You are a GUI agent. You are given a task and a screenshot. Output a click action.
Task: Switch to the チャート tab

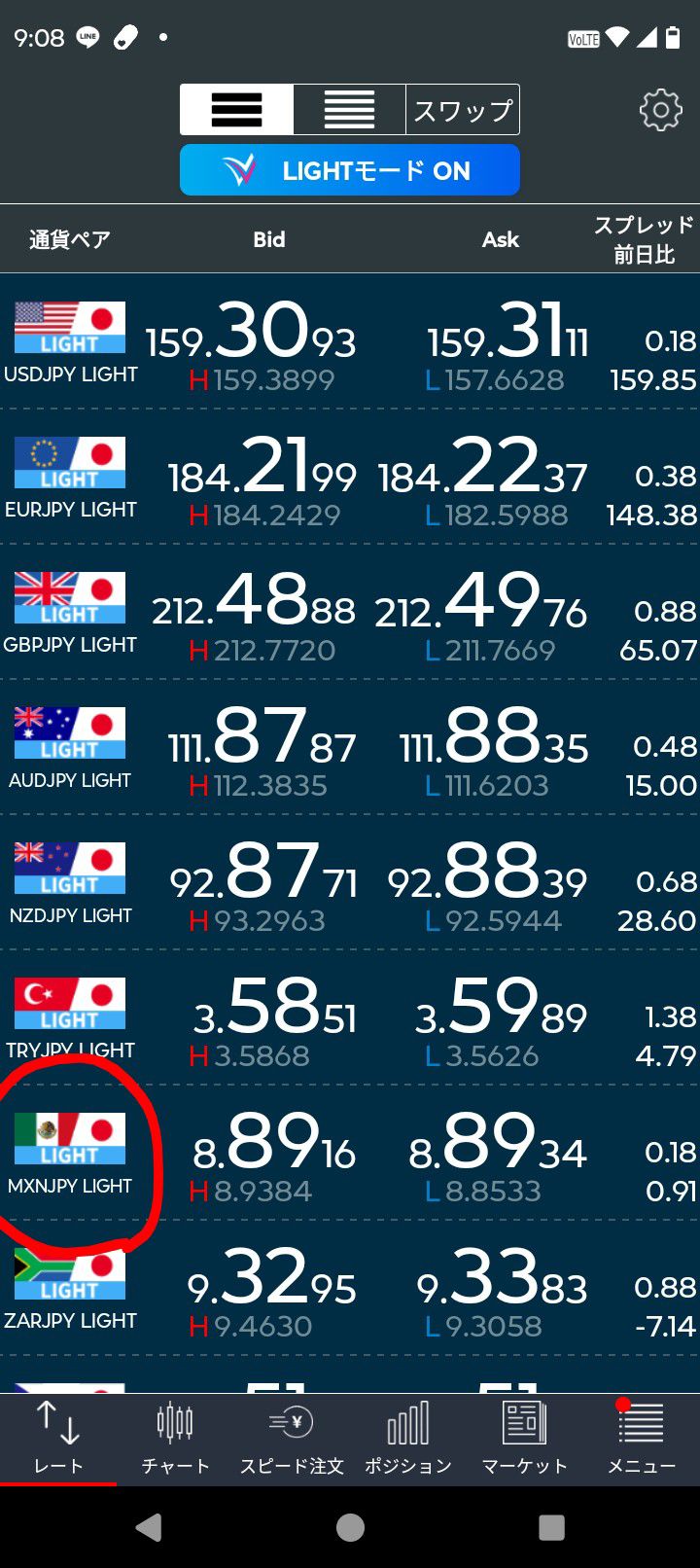pos(175,1440)
